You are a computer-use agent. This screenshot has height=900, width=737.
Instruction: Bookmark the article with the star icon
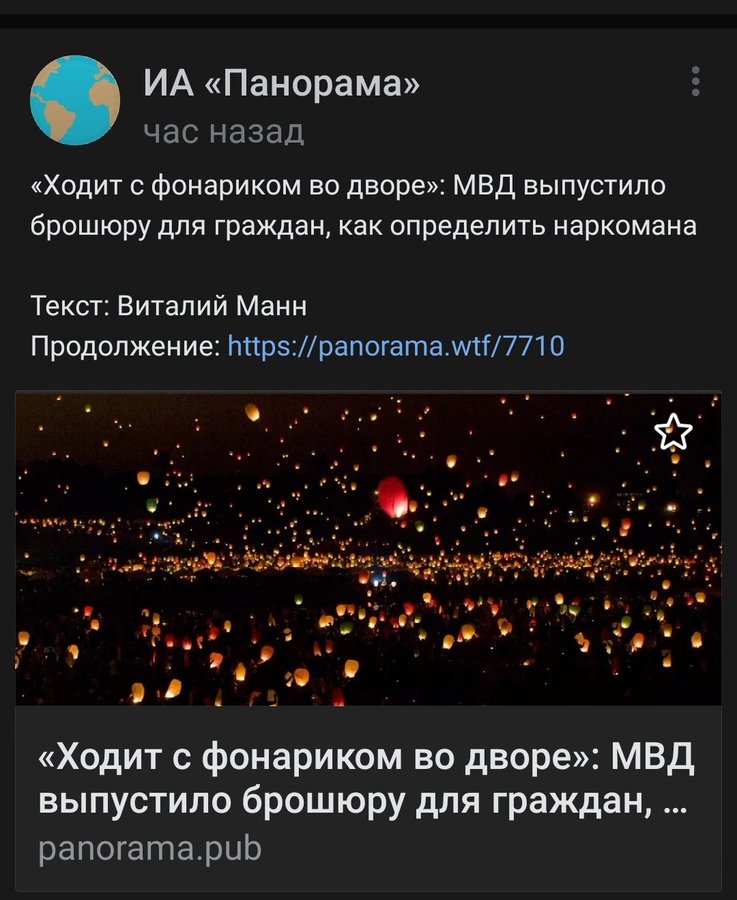click(x=673, y=433)
